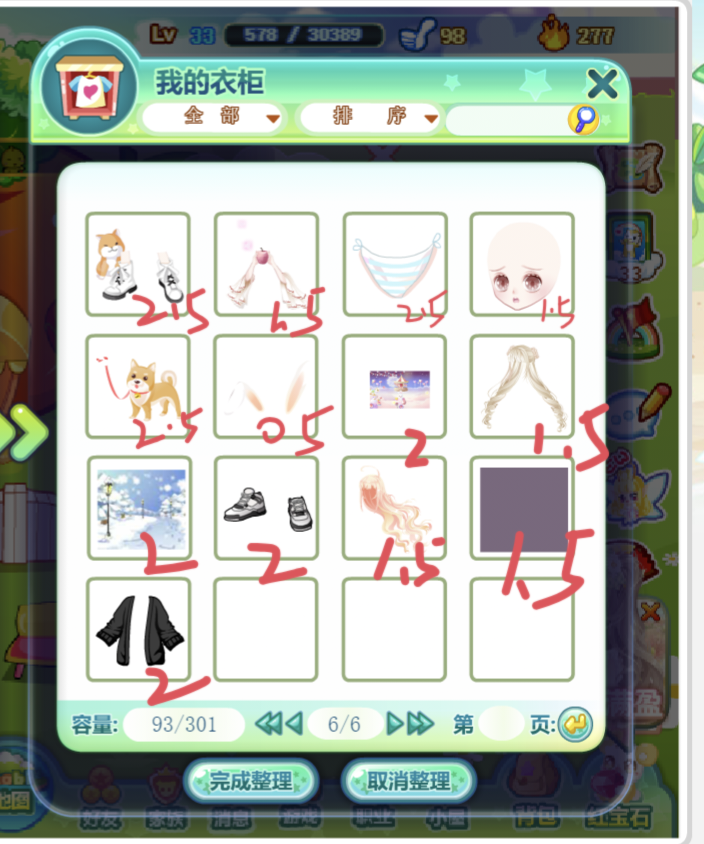This screenshot has height=844, width=704.
Task: Select the doll face item
Action: coord(522,264)
